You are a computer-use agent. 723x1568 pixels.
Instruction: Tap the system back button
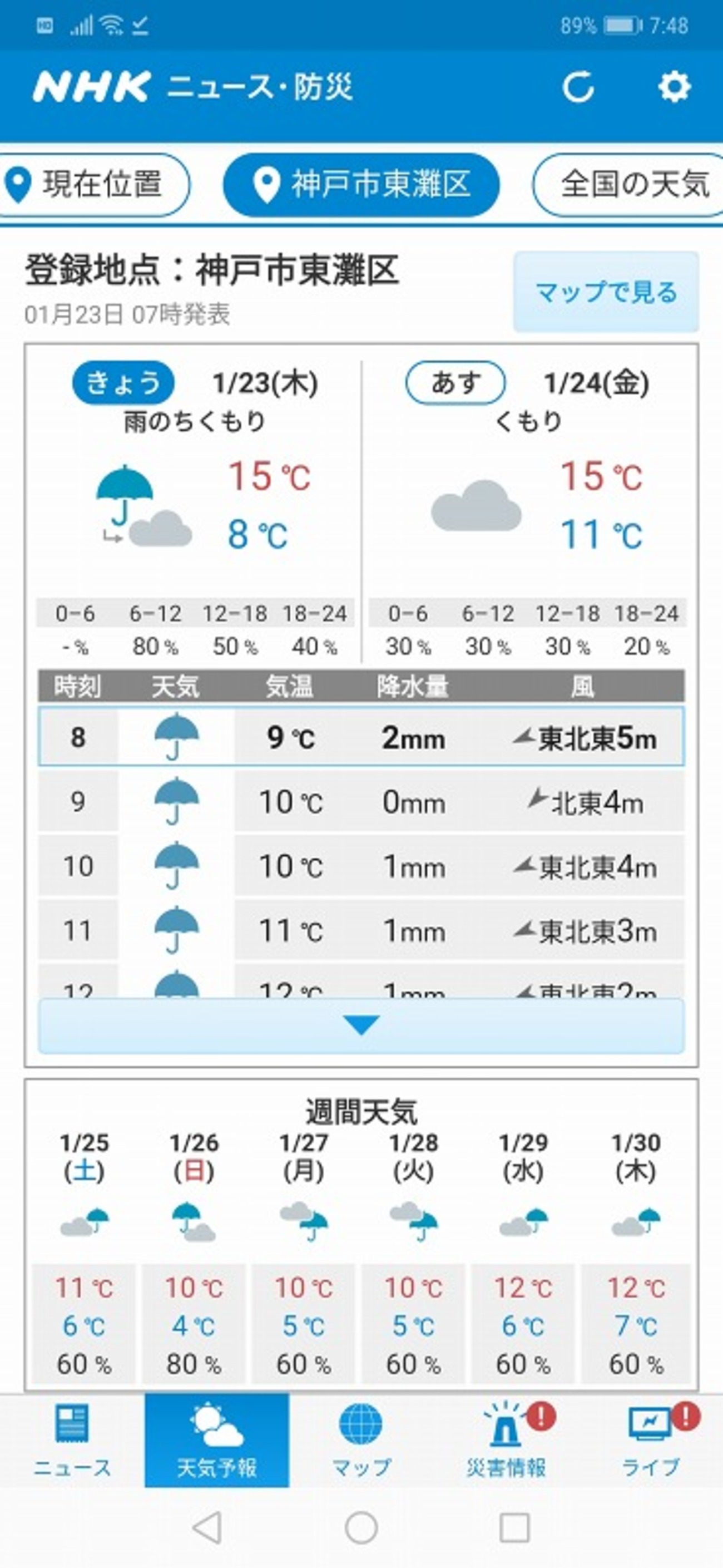click(207, 1528)
